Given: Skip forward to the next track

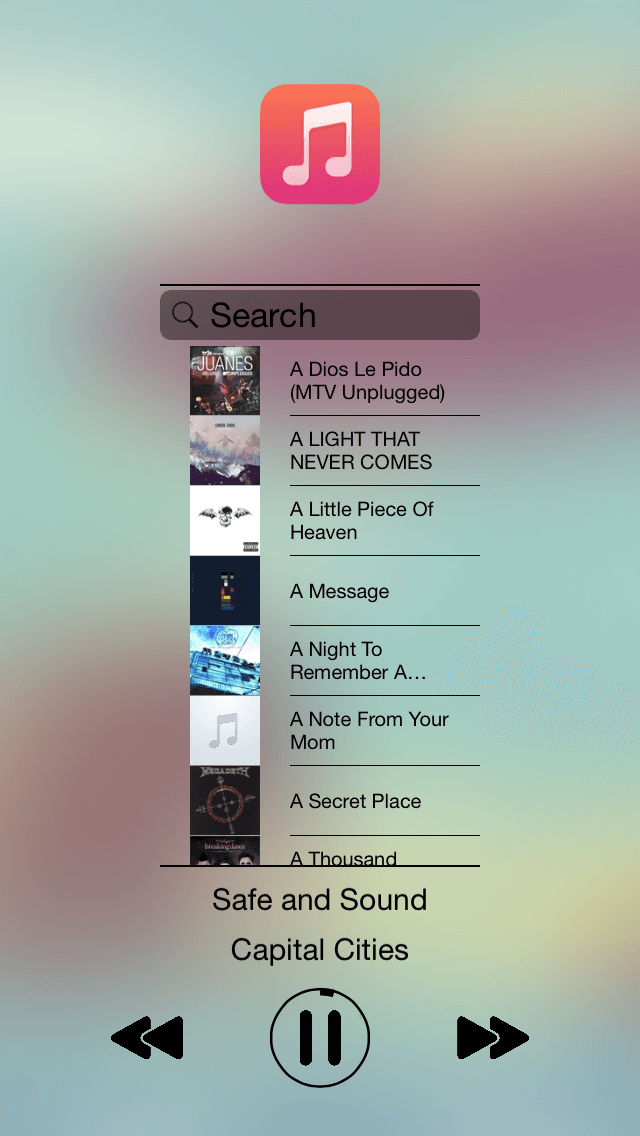Looking at the screenshot, I should (x=492, y=1037).
